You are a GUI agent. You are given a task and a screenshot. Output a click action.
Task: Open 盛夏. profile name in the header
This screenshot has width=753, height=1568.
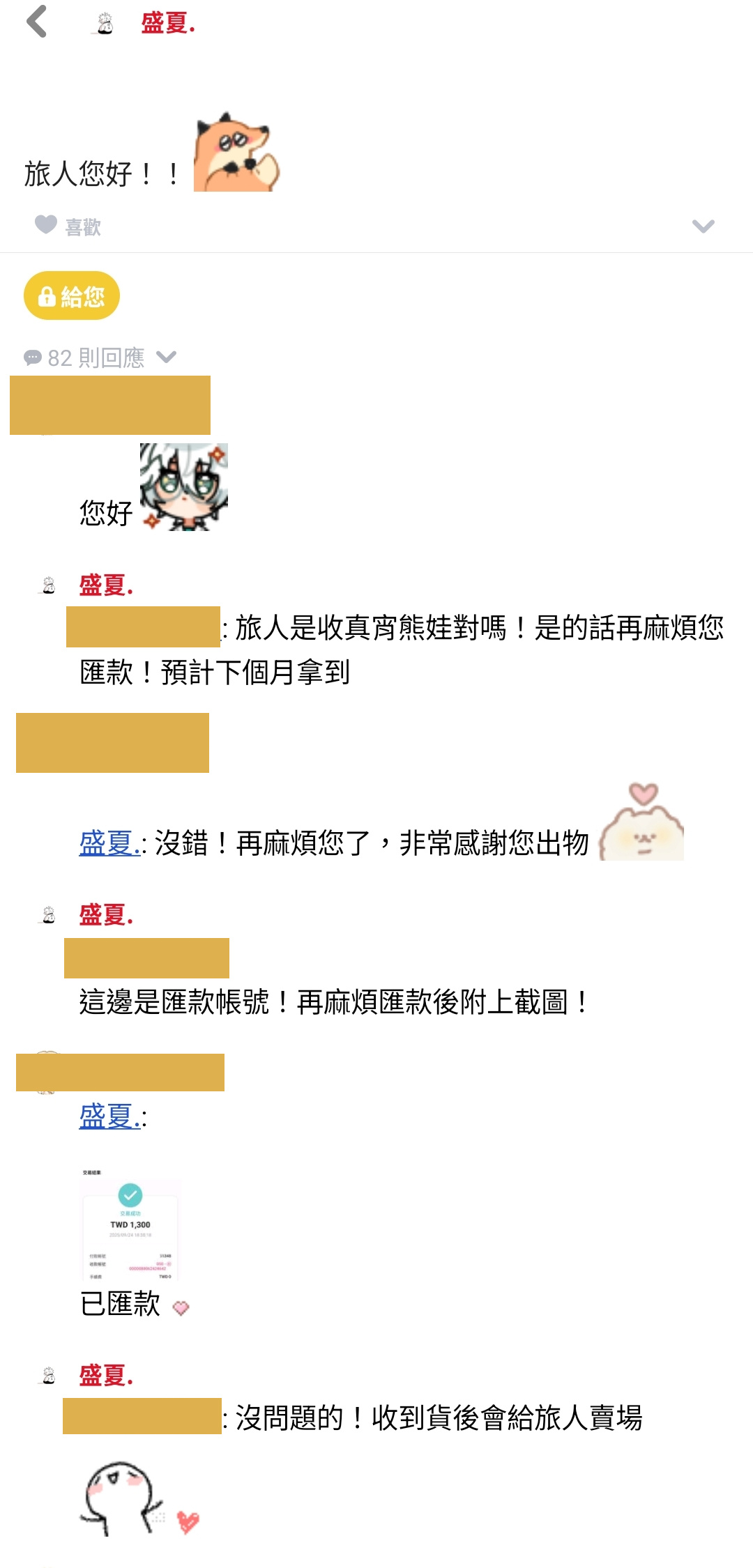[x=167, y=23]
